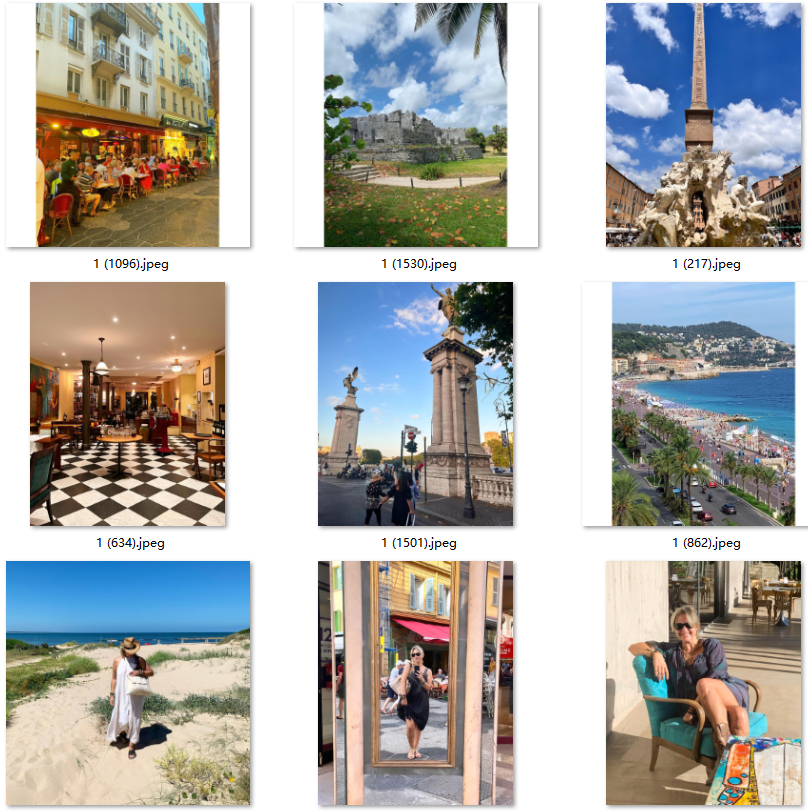Select the 1 (634).jpeg thumbnail
The image size is (808, 811).
[x=127, y=404]
